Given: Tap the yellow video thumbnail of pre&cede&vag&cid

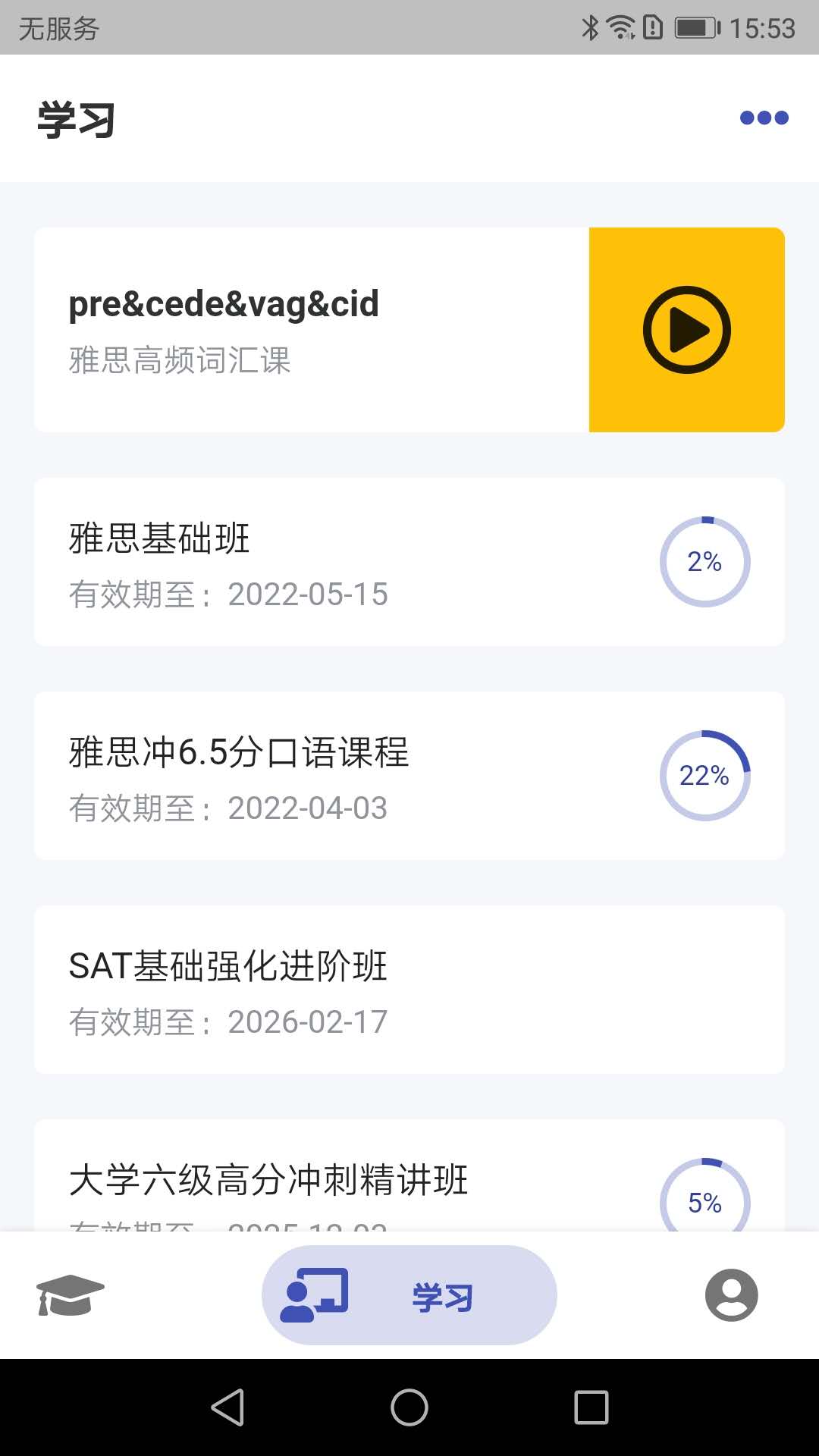Looking at the screenshot, I should [x=686, y=329].
